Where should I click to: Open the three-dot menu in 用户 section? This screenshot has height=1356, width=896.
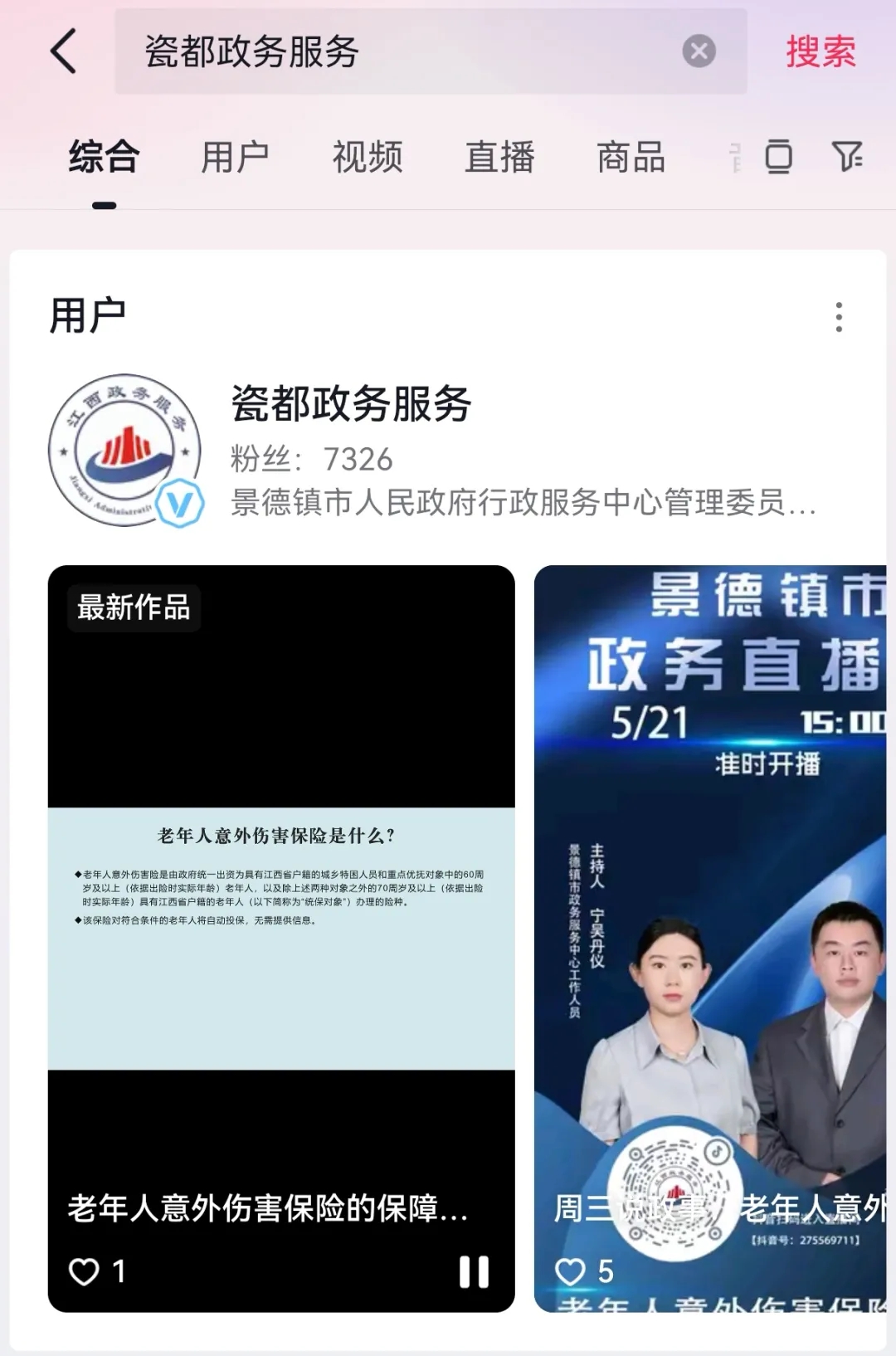pyautogui.click(x=839, y=317)
